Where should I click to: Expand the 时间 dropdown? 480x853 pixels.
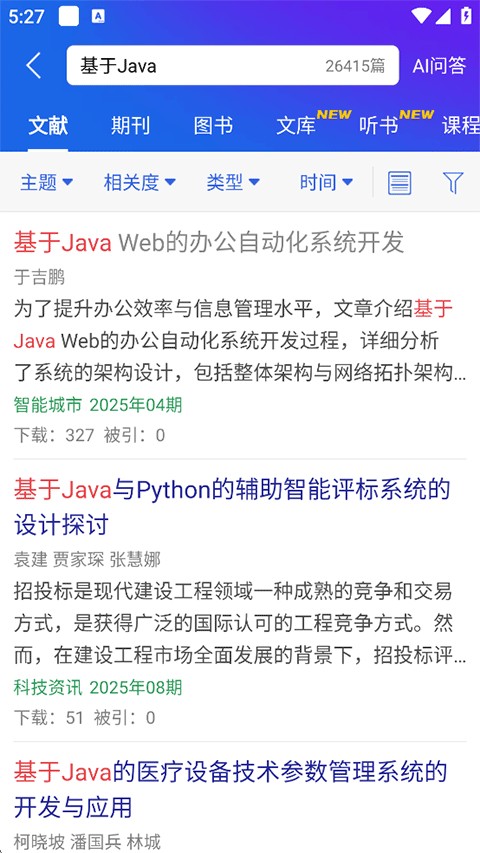coord(326,182)
